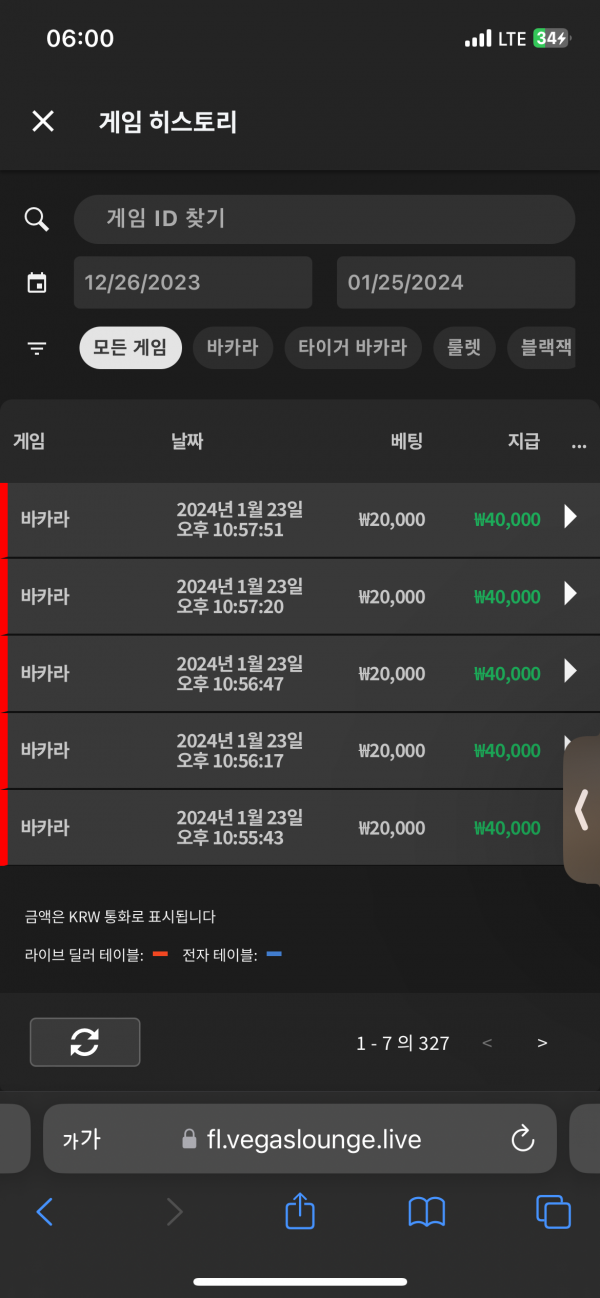
Task: Filter by 타이거 바카라 chip
Action: (353, 348)
